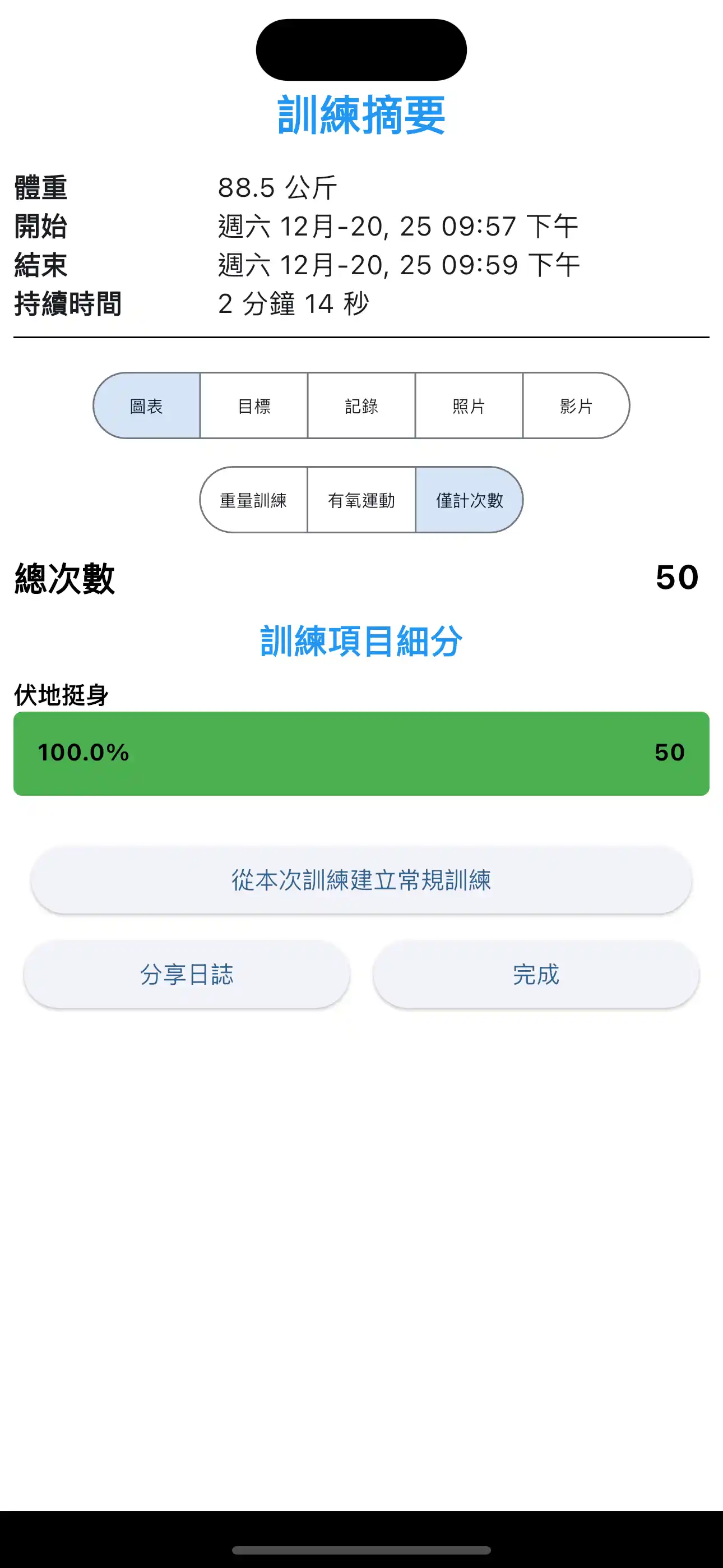Viewport: 723px width, 1568px height.
Task: Select the 記錄 tab
Action: click(361, 405)
